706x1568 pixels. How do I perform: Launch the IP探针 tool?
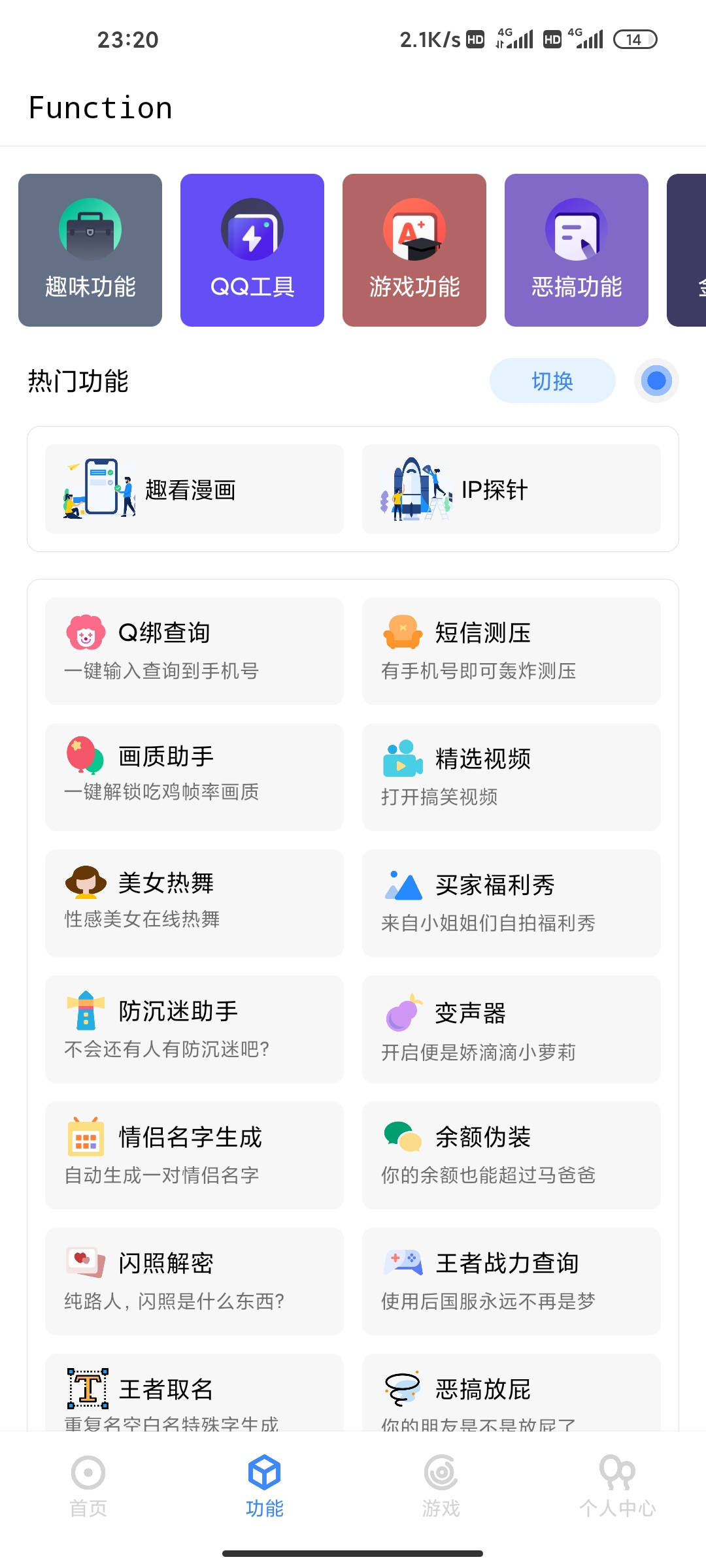tap(511, 489)
